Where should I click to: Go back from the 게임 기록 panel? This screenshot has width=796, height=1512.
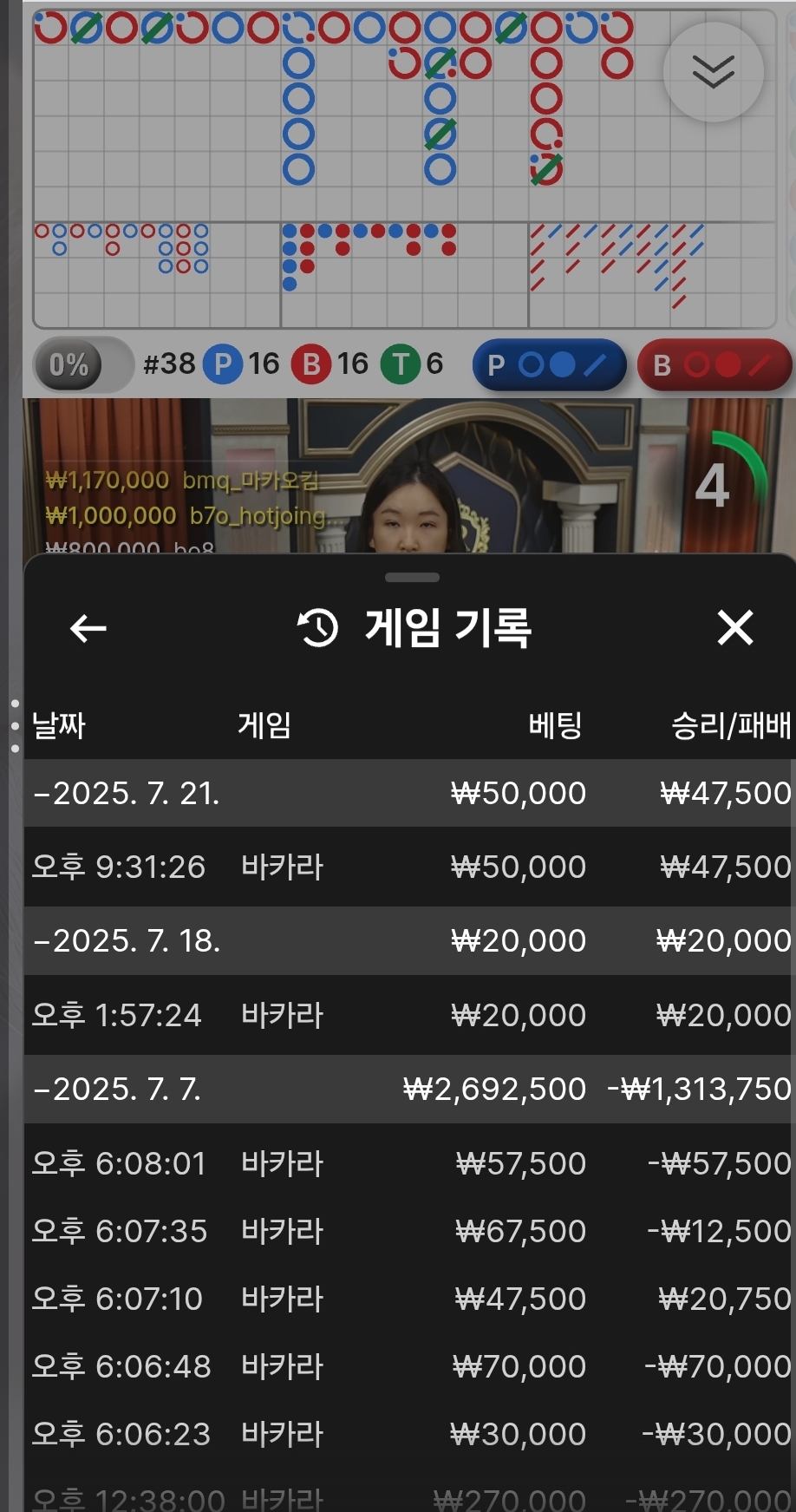[88, 628]
